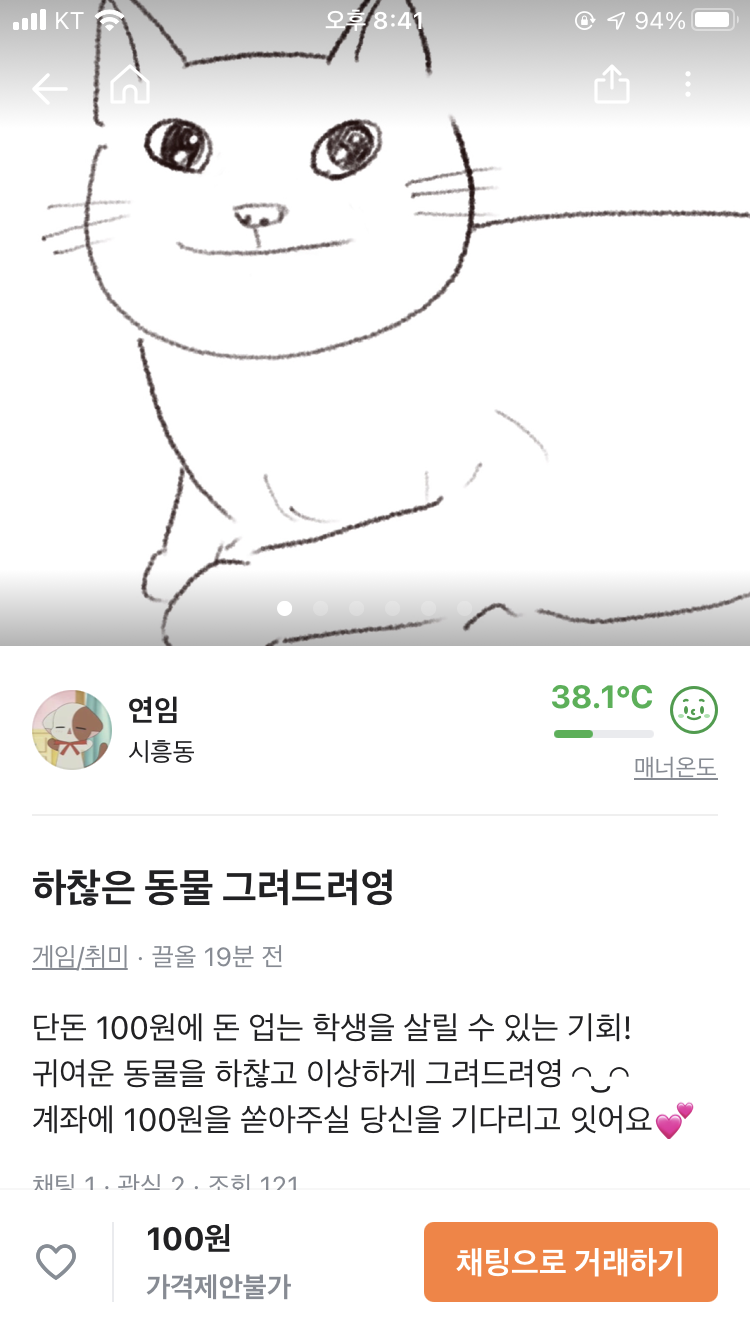This screenshot has height=1334, width=750.
Task: Open the three-dot overflow menu
Action: [688, 85]
